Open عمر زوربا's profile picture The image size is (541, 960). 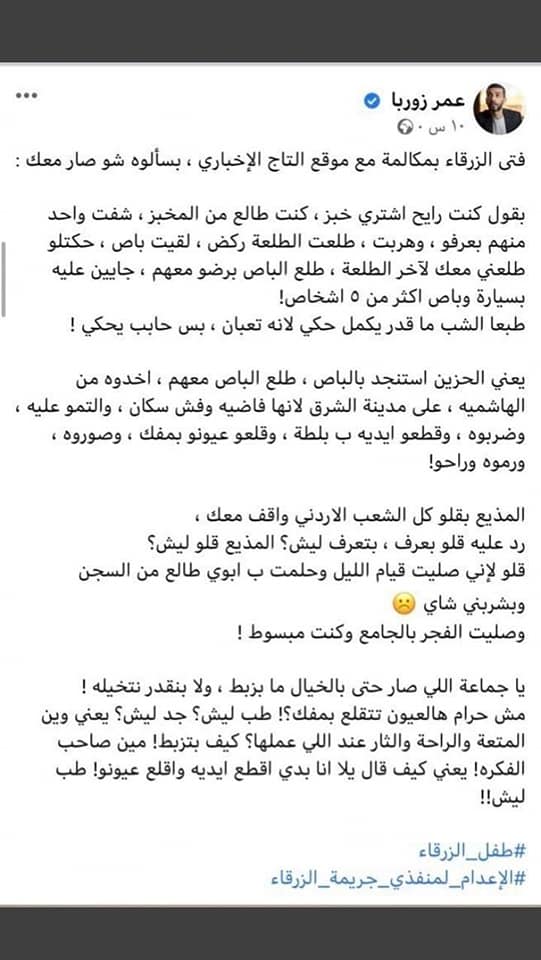point(499,109)
